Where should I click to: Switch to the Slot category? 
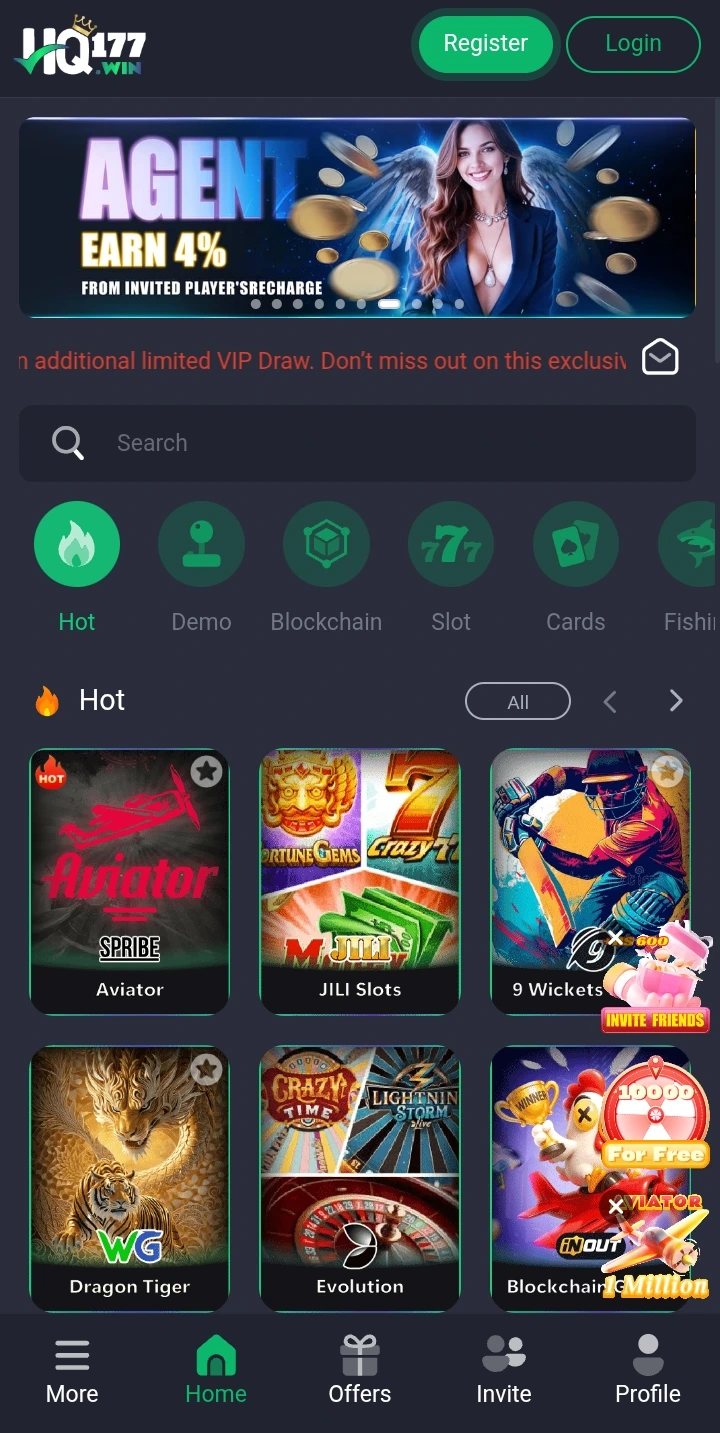pos(451,545)
